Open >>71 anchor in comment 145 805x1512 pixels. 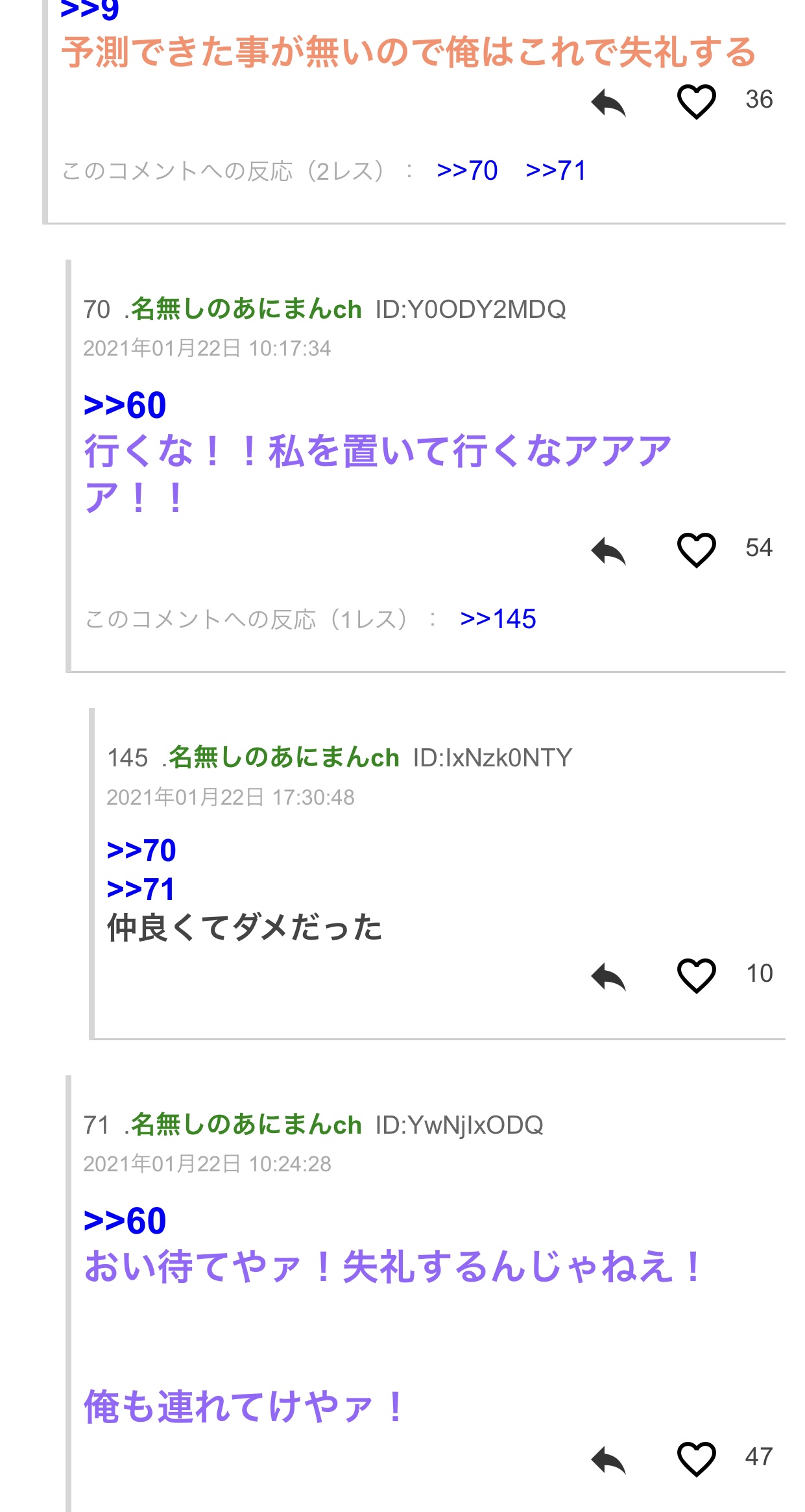(x=141, y=889)
